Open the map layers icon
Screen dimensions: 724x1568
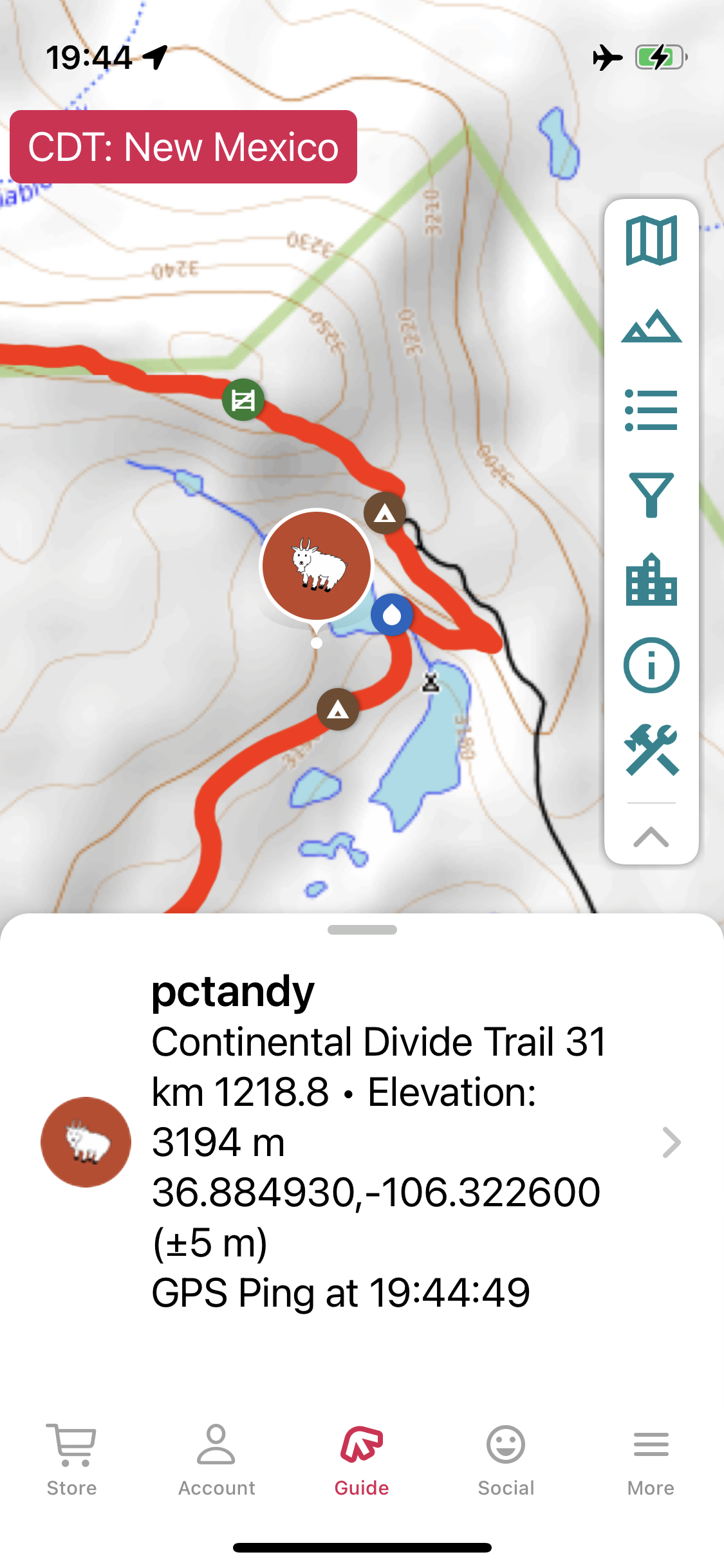click(x=651, y=241)
